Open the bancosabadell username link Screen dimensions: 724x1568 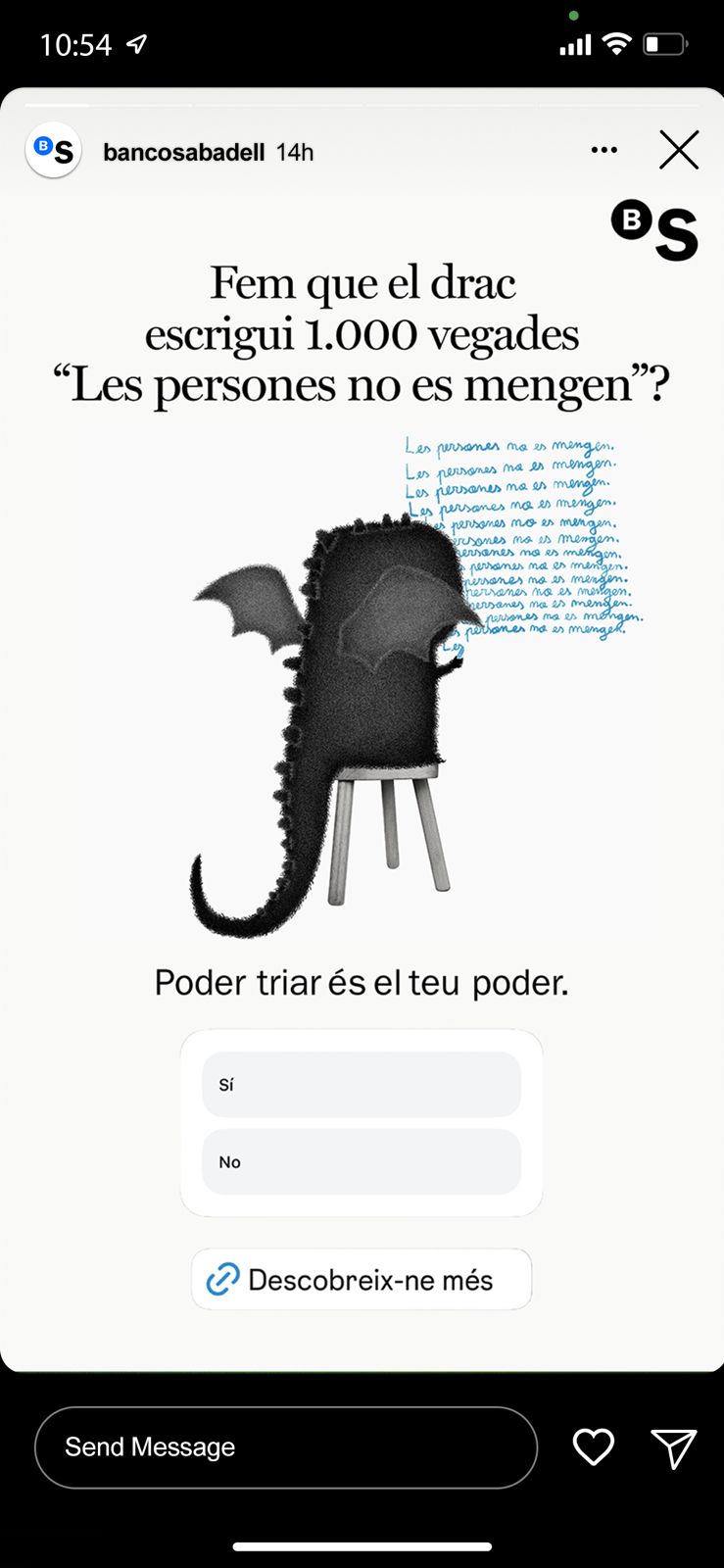(184, 152)
